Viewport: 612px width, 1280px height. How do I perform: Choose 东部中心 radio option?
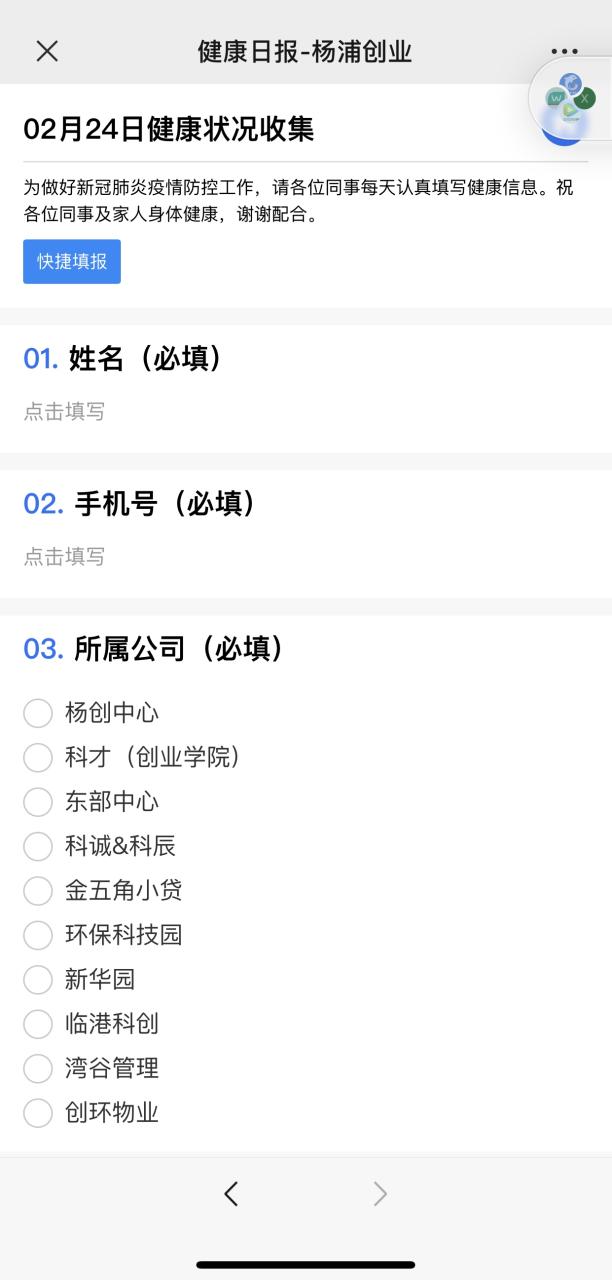(x=38, y=802)
